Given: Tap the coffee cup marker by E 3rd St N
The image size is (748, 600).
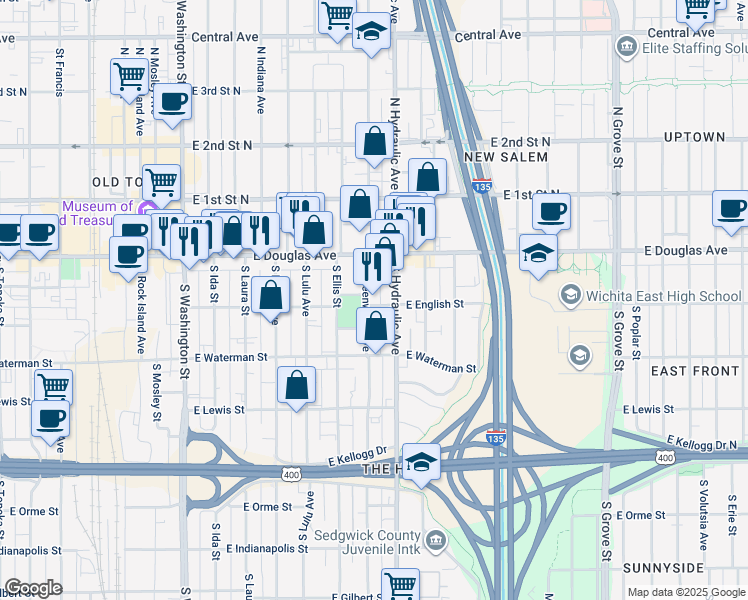Looking at the screenshot, I should point(172,103).
